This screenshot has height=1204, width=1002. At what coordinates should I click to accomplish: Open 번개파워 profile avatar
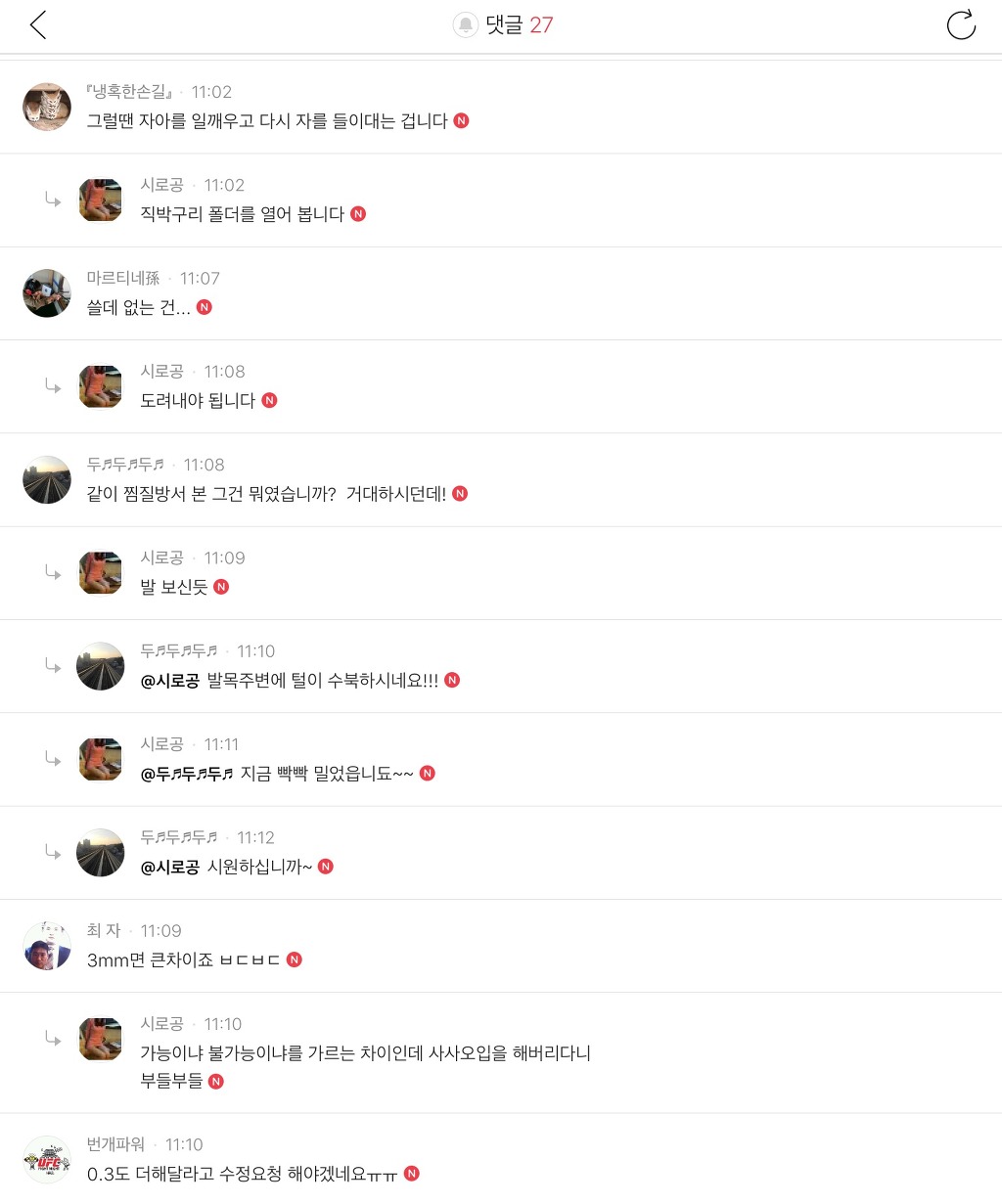47,1160
